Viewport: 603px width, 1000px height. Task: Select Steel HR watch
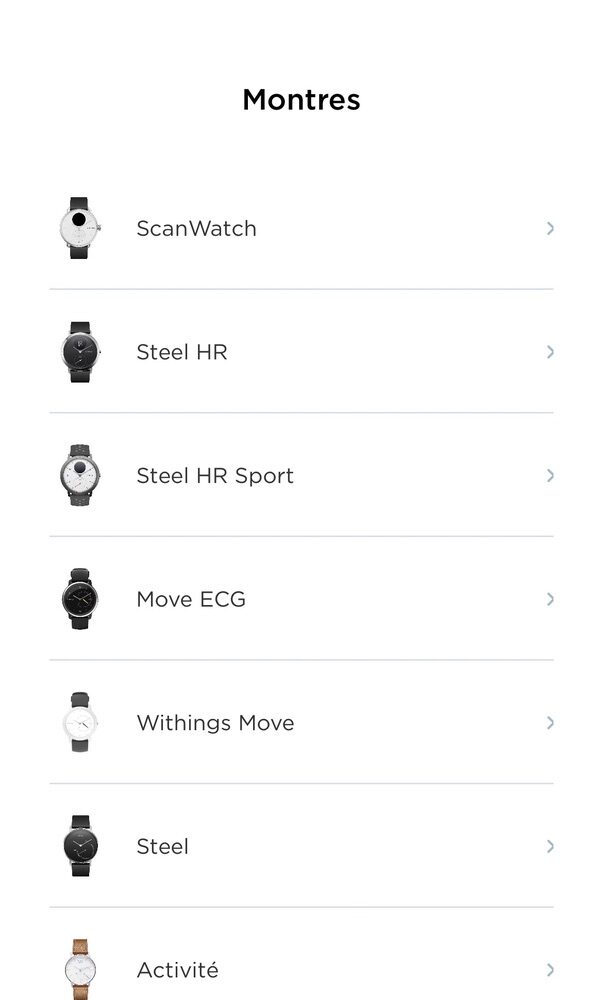point(302,351)
